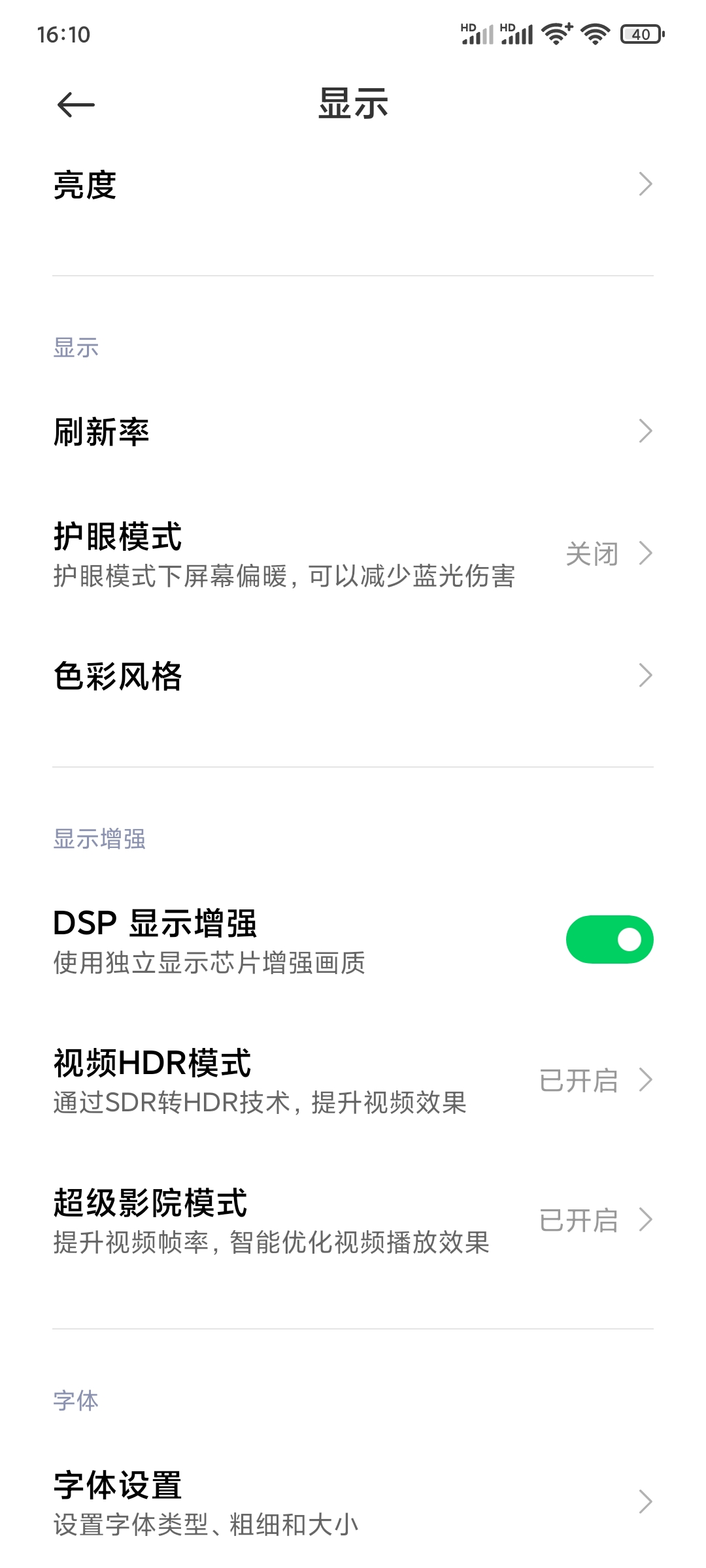
Task: Open 超级影院模式 settings
Action: pyautogui.click(x=353, y=1220)
